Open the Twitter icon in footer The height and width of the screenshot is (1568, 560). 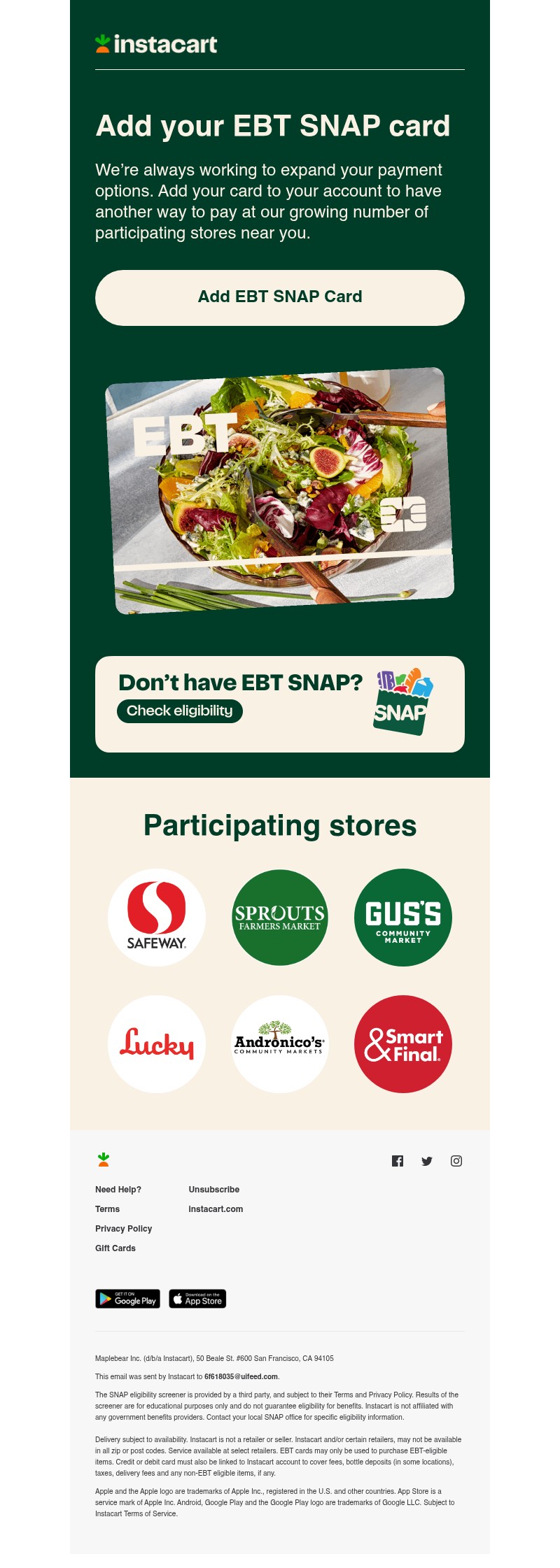(x=427, y=1161)
